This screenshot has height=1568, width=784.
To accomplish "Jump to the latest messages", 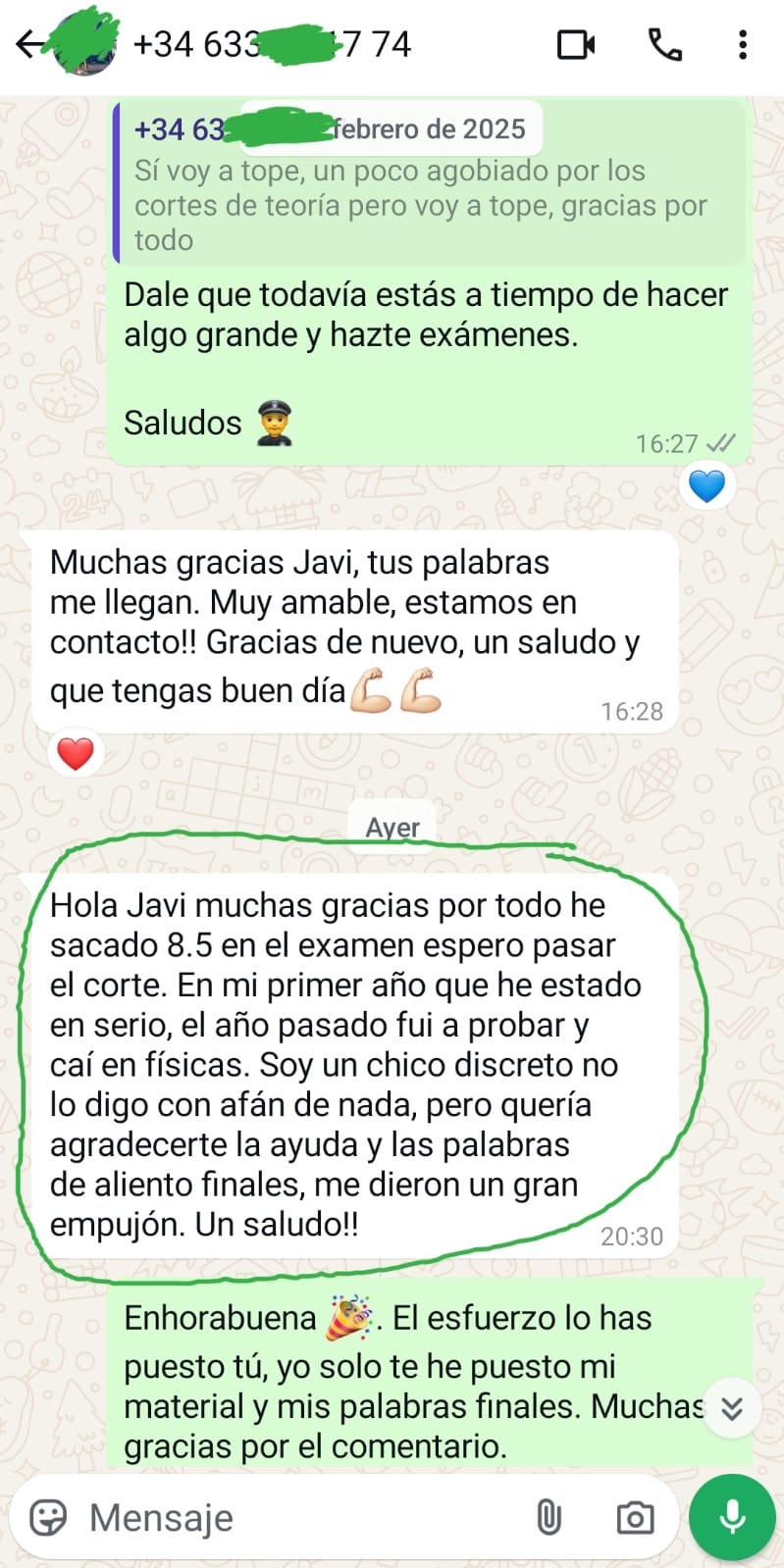I will [x=731, y=1408].
